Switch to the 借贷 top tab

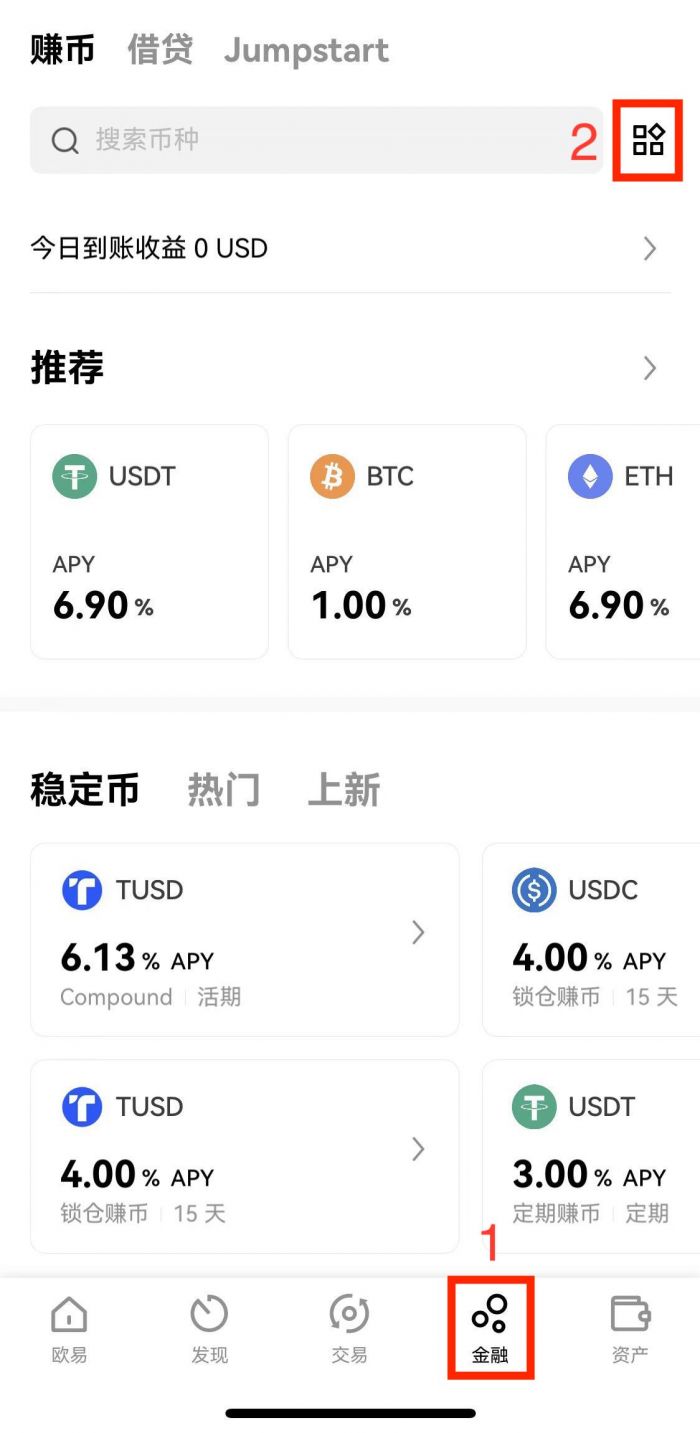pyautogui.click(x=160, y=50)
